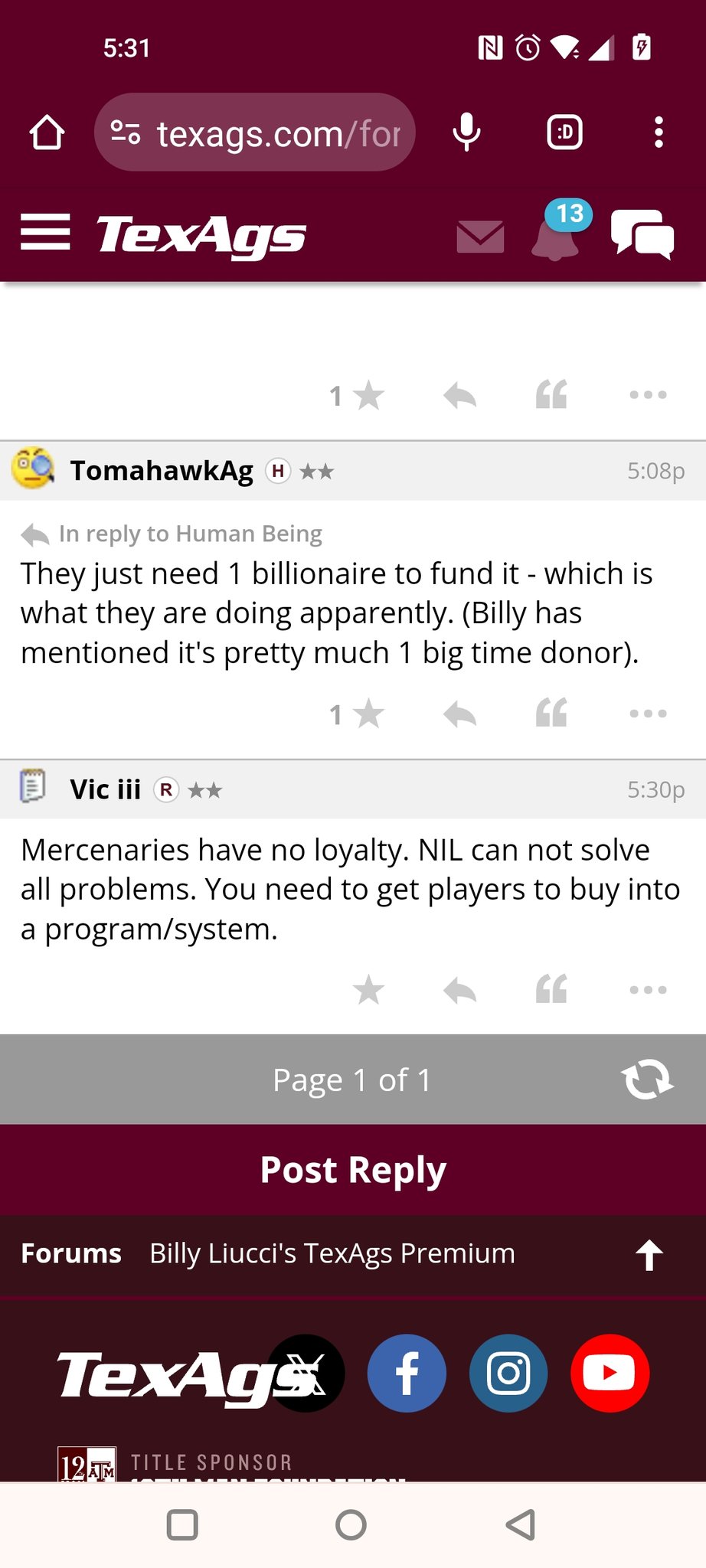Star TomahawkAg's post
This screenshot has height=1568, width=706.
pos(368,714)
